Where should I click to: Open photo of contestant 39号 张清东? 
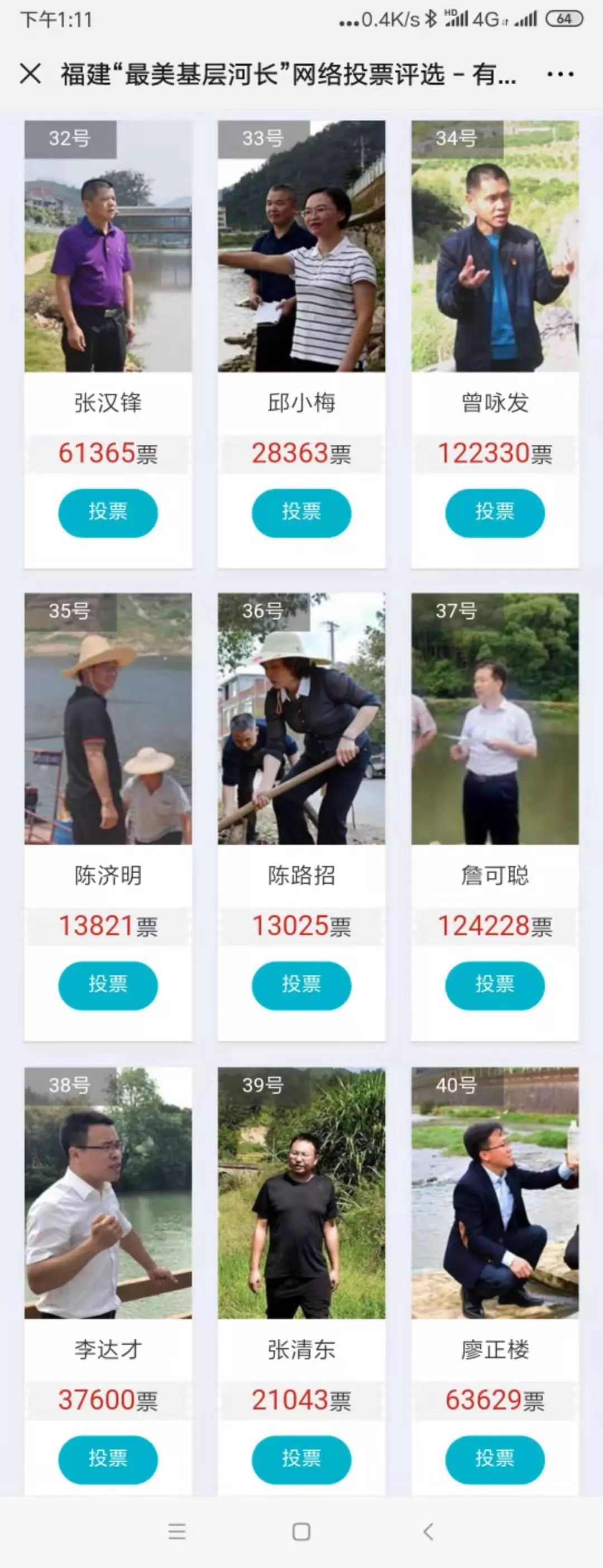(x=301, y=1193)
